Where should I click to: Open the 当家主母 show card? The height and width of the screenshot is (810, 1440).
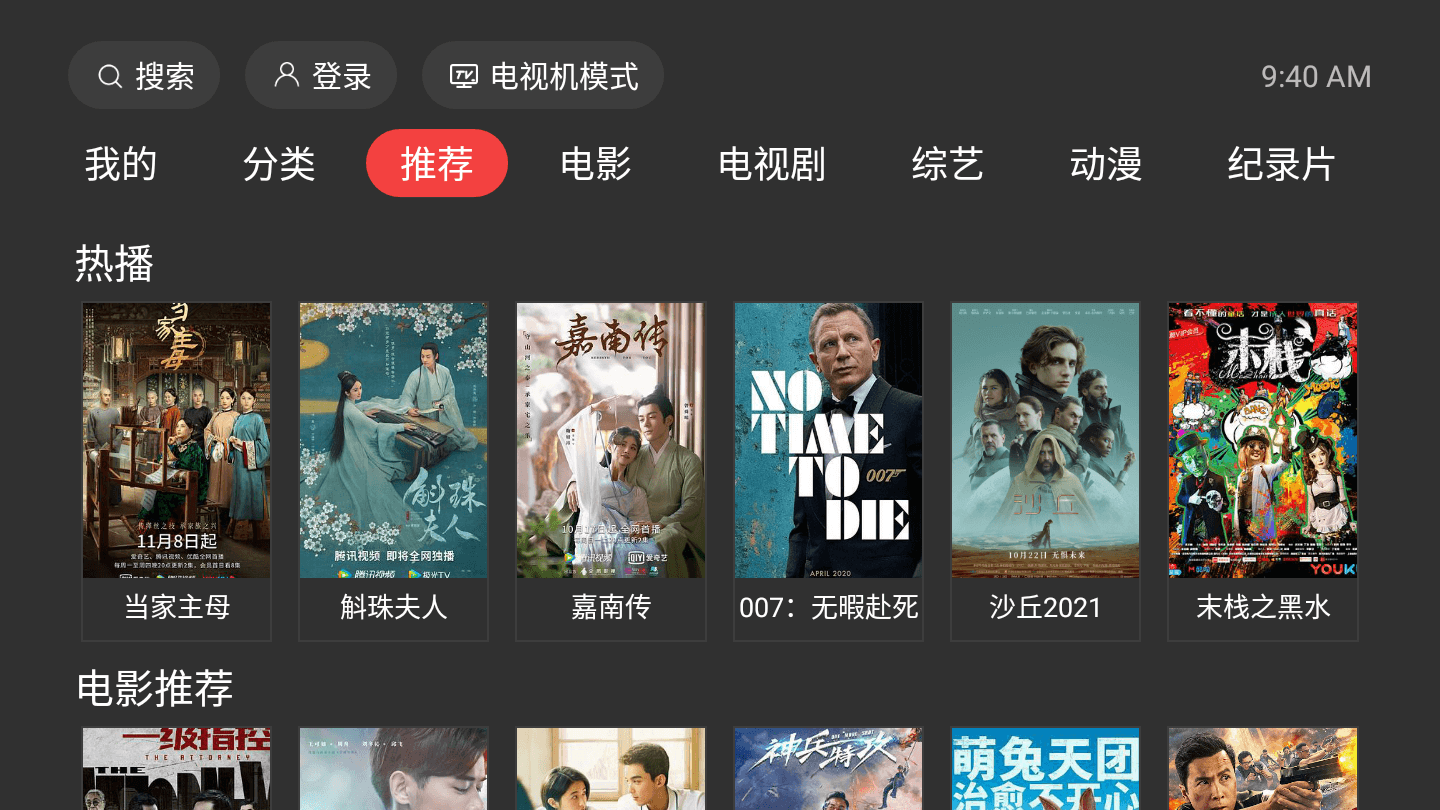tap(176, 470)
